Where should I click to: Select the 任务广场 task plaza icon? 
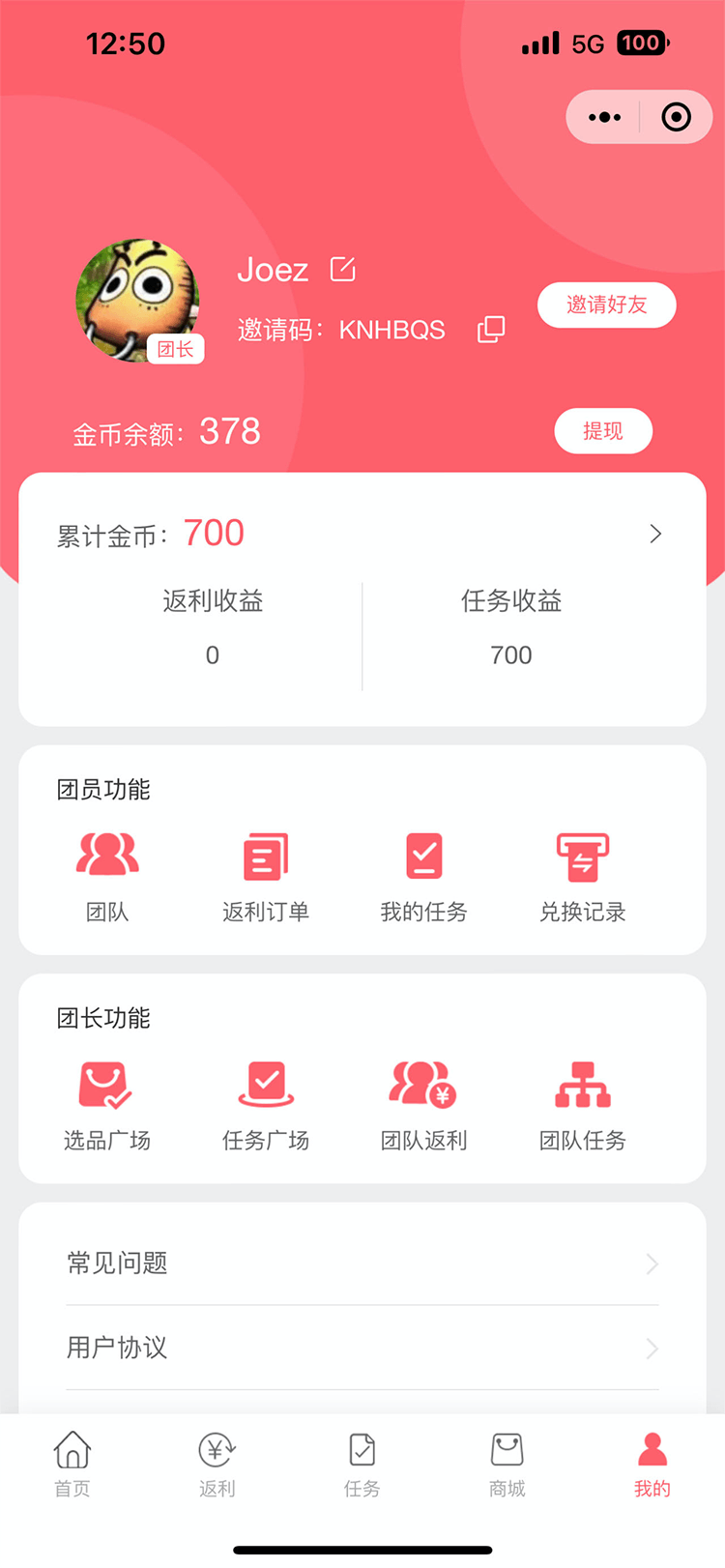[x=265, y=1086]
